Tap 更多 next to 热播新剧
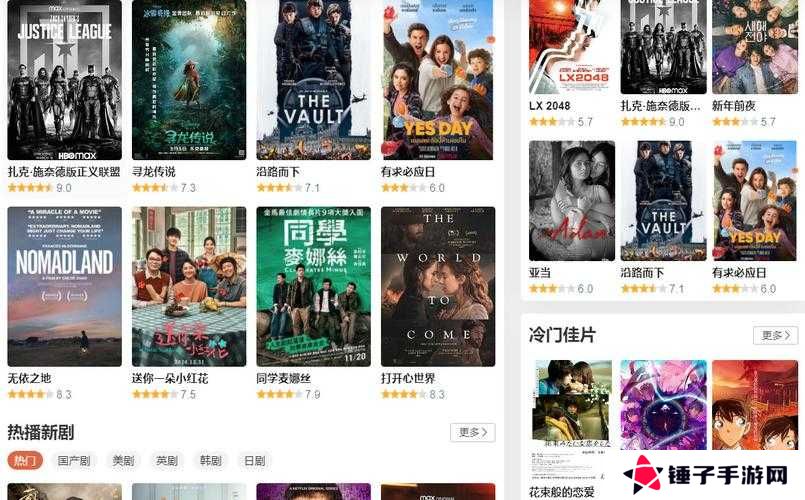Image resolution: width=805 pixels, height=500 pixels. coord(472,432)
